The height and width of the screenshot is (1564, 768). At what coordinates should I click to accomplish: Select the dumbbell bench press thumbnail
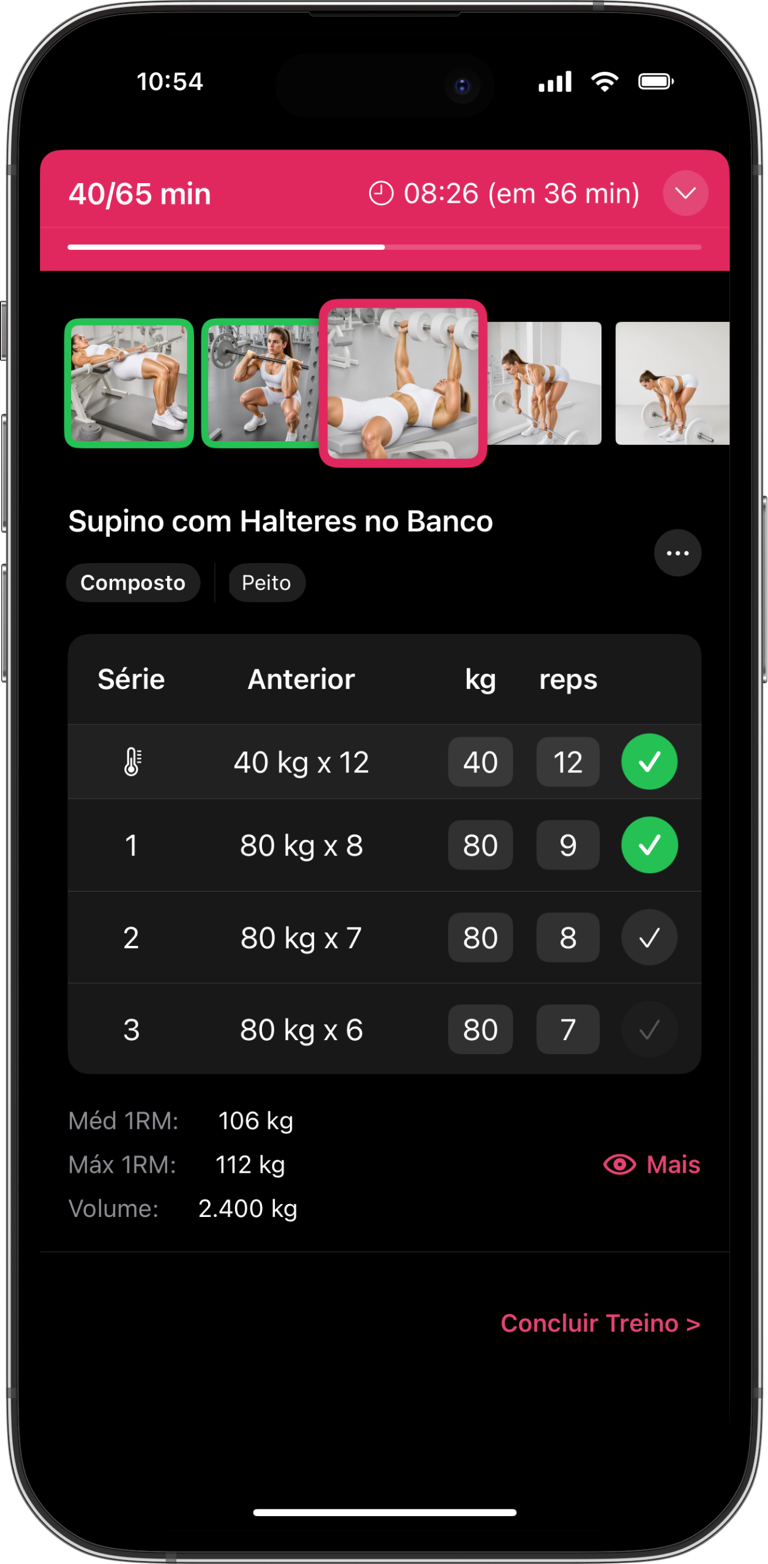click(403, 383)
